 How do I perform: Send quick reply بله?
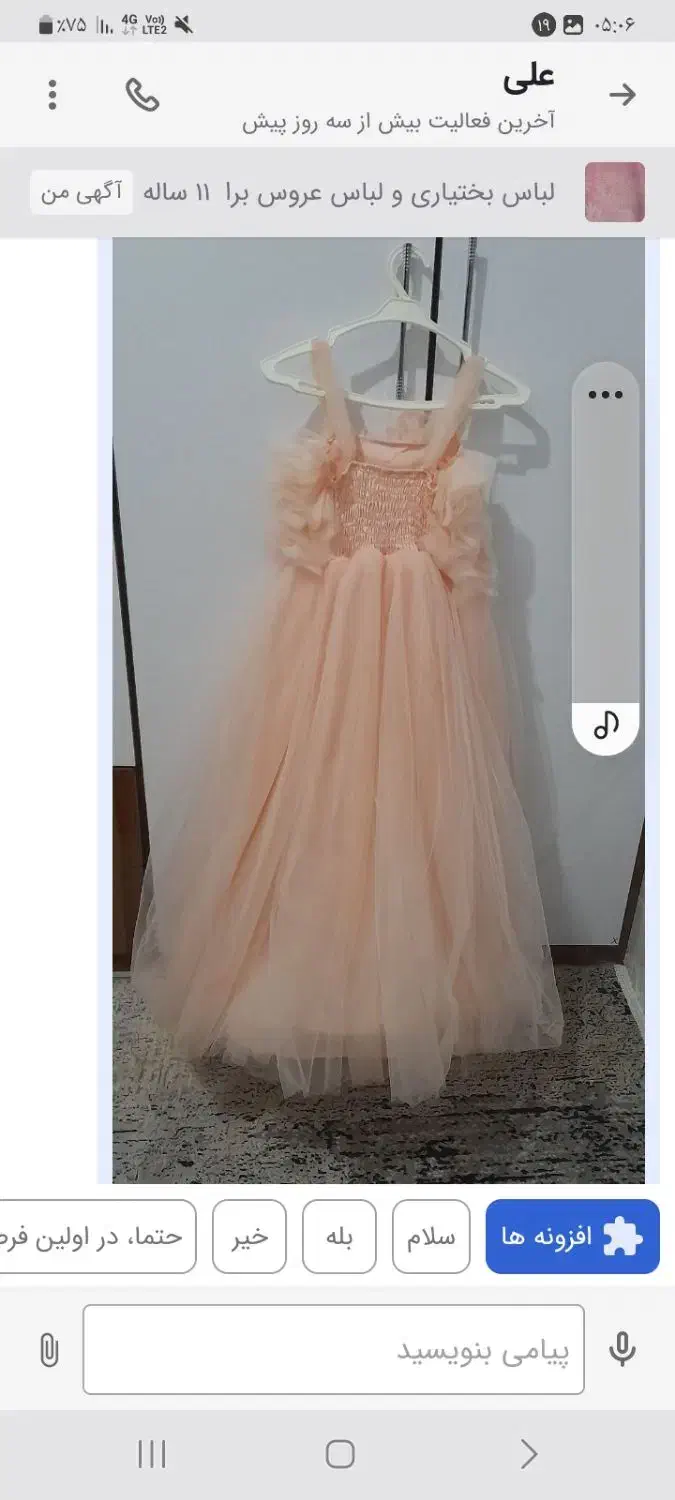339,1237
